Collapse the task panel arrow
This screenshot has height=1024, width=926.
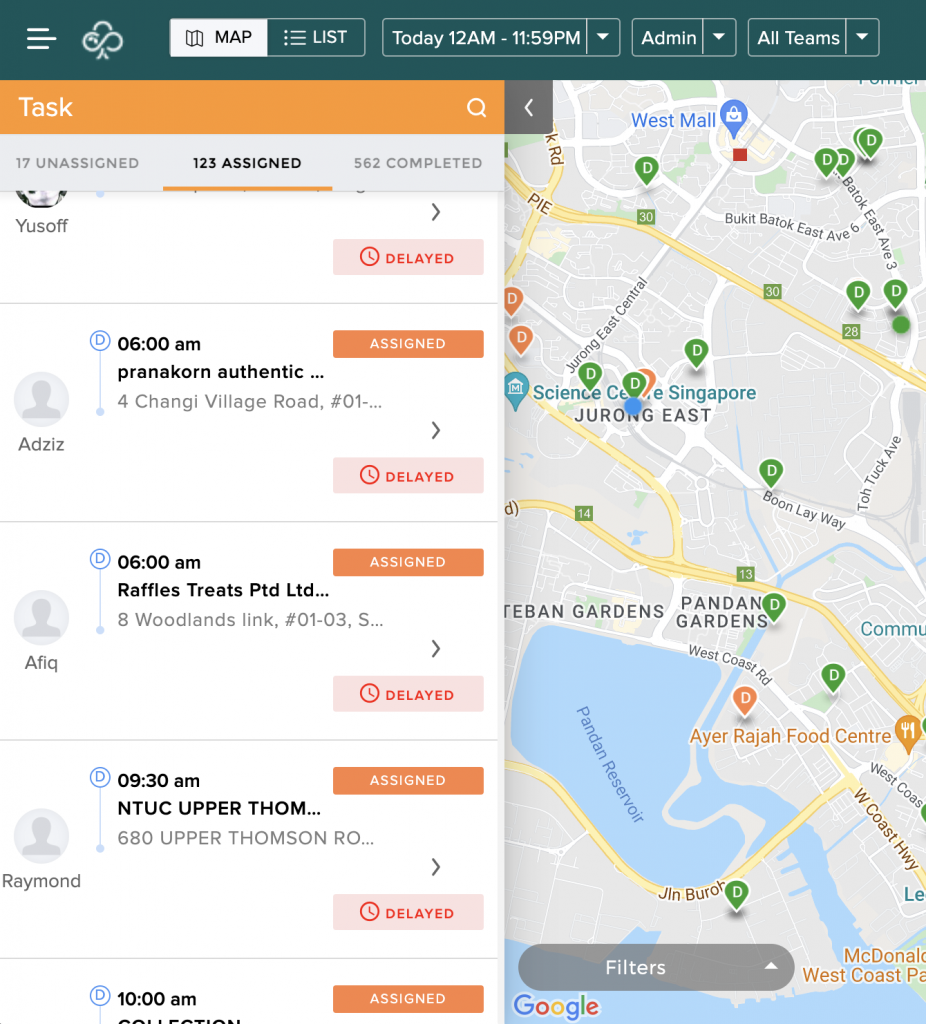pyautogui.click(x=529, y=107)
